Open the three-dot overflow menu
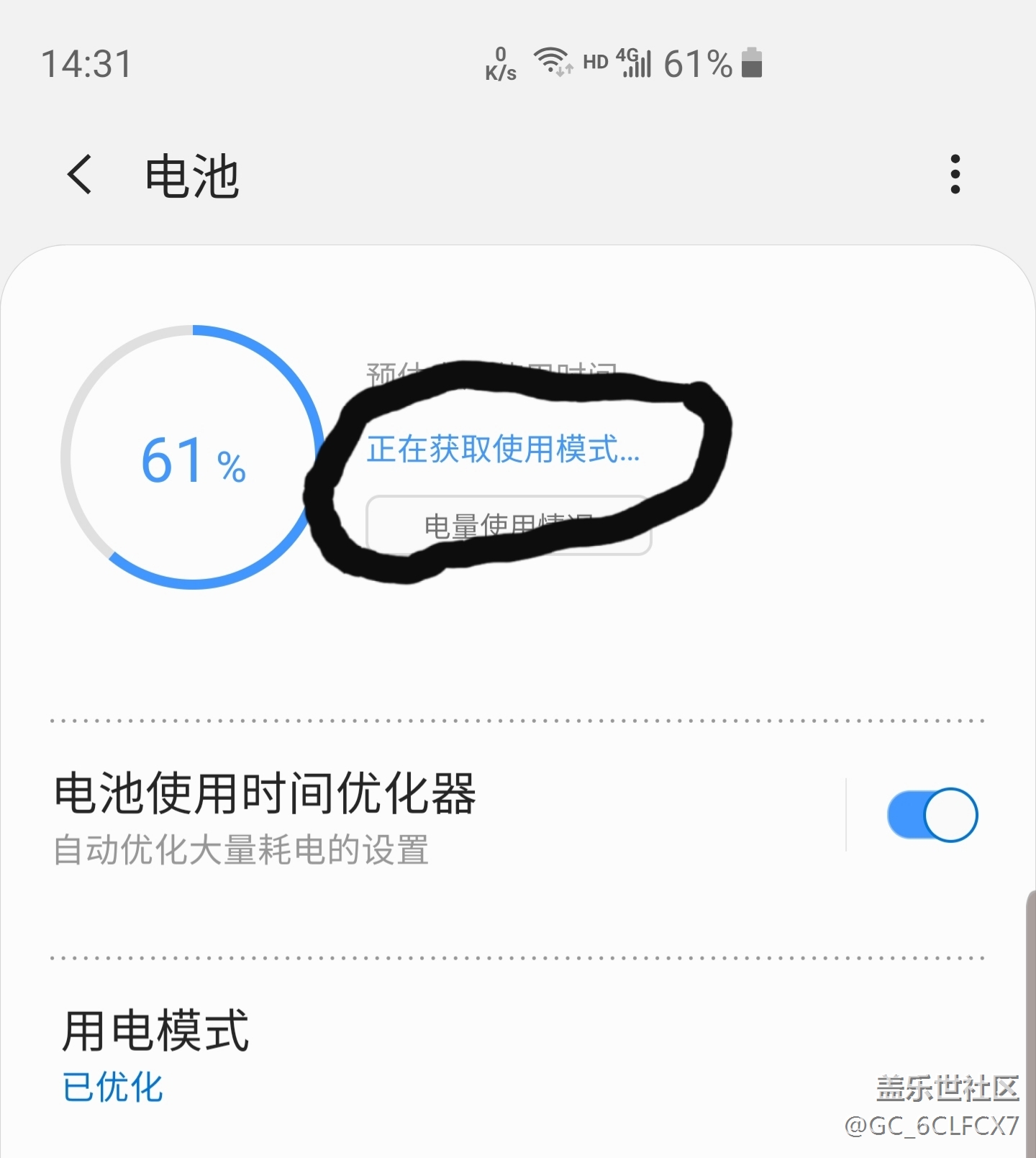1036x1158 pixels. coord(955,175)
